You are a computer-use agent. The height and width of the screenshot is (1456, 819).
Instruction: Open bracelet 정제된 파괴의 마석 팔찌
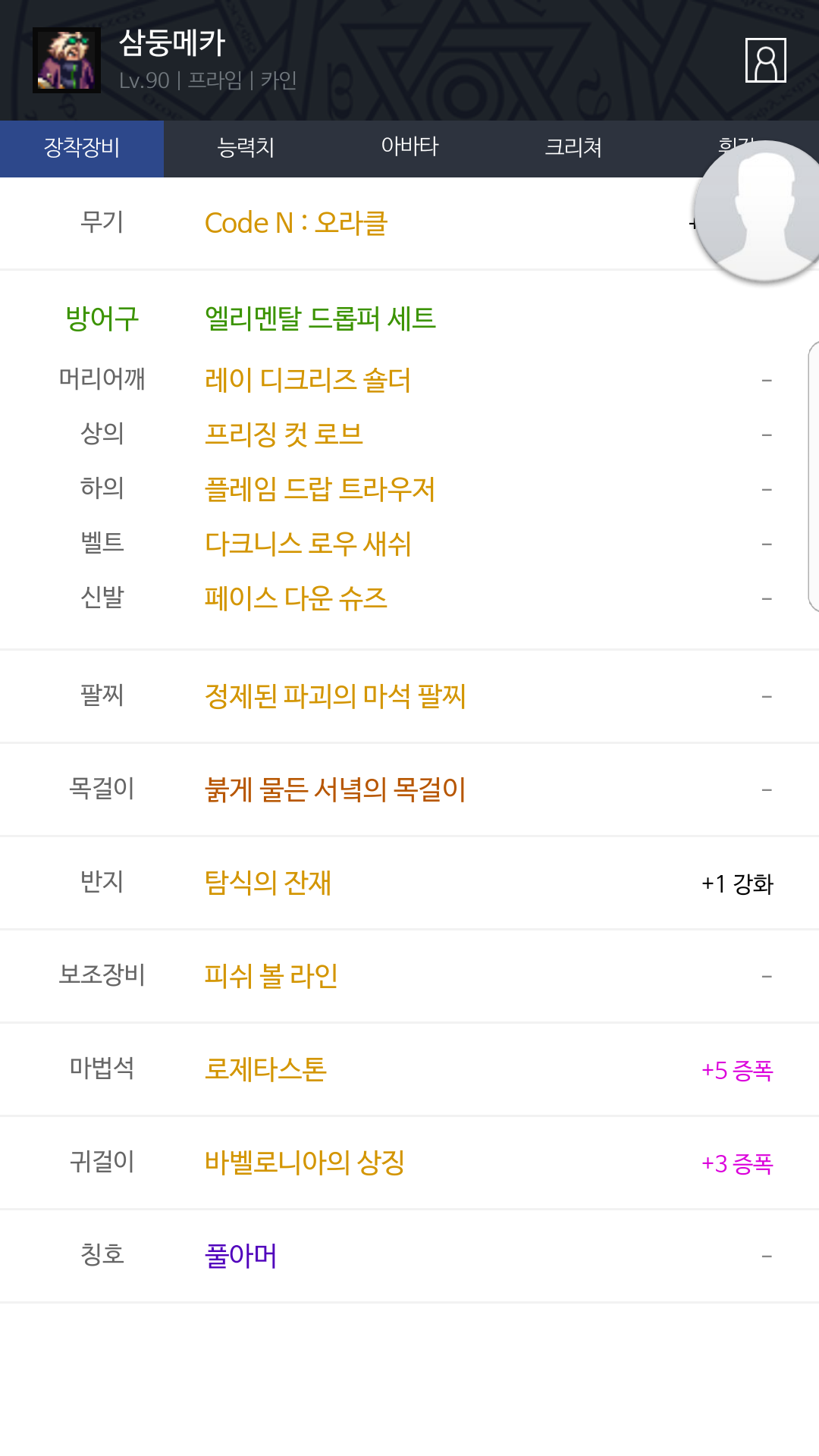point(334,695)
